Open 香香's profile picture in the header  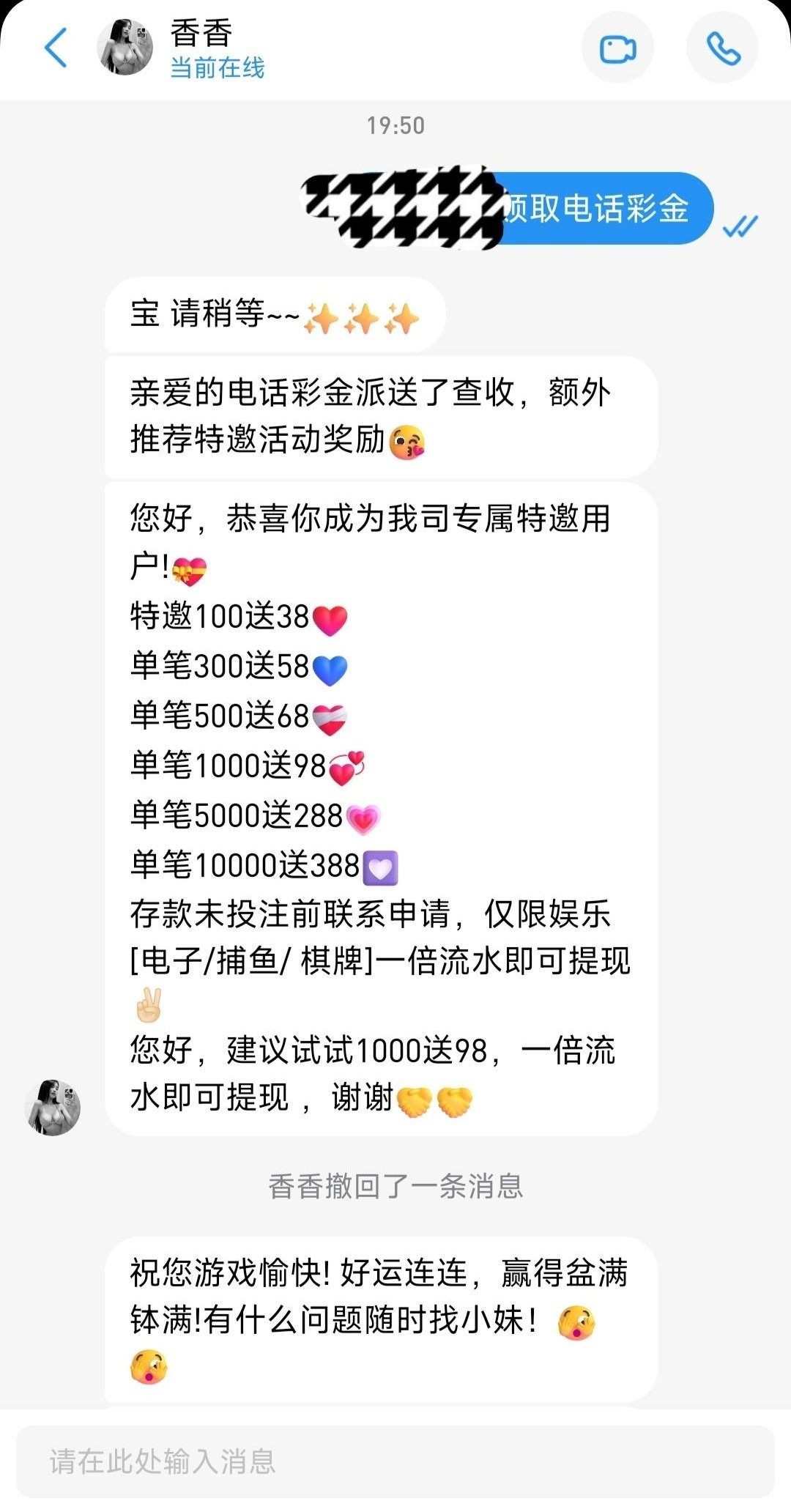(125, 48)
